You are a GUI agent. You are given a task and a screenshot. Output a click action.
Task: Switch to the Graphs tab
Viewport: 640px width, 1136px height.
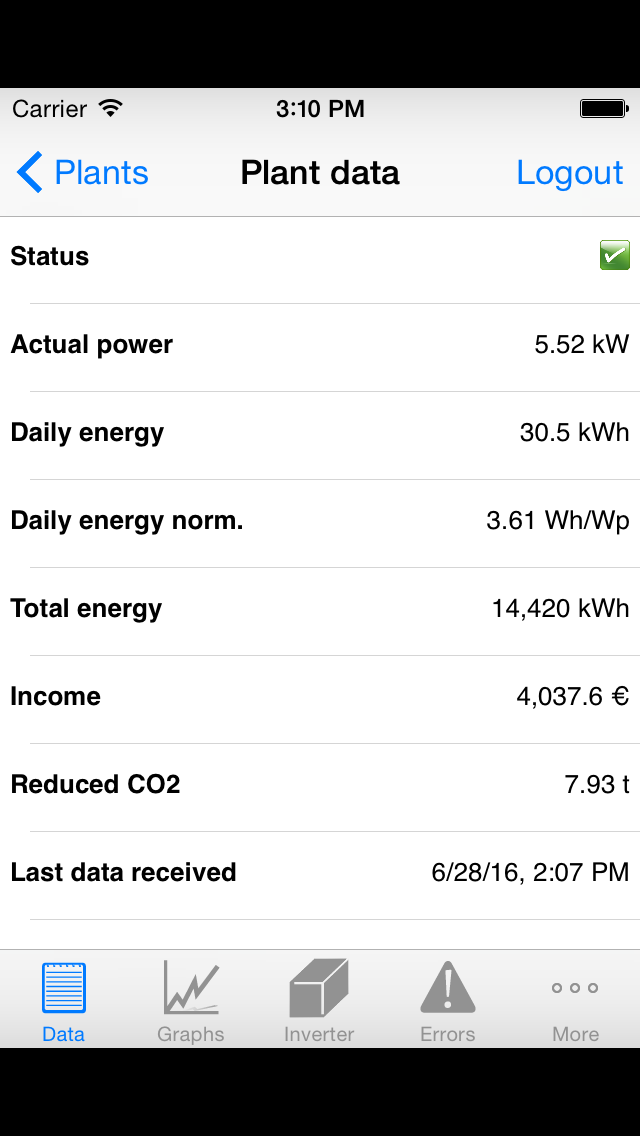click(x=191, y=1001)
